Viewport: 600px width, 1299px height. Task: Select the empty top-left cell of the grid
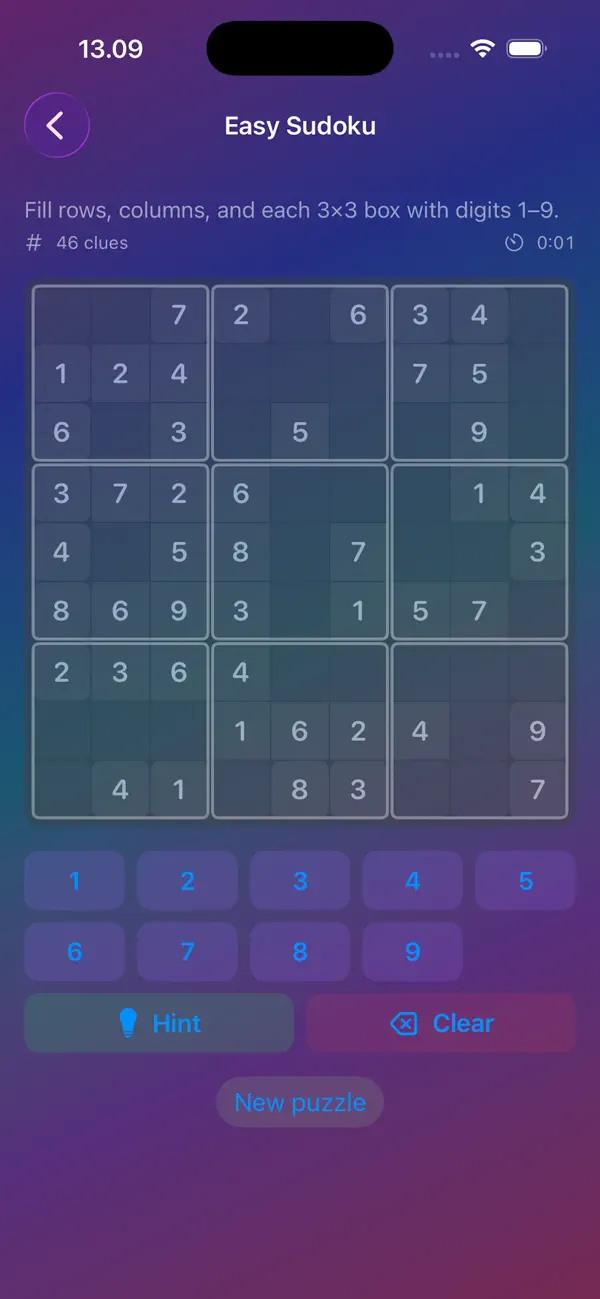click(x=61, y=314)
